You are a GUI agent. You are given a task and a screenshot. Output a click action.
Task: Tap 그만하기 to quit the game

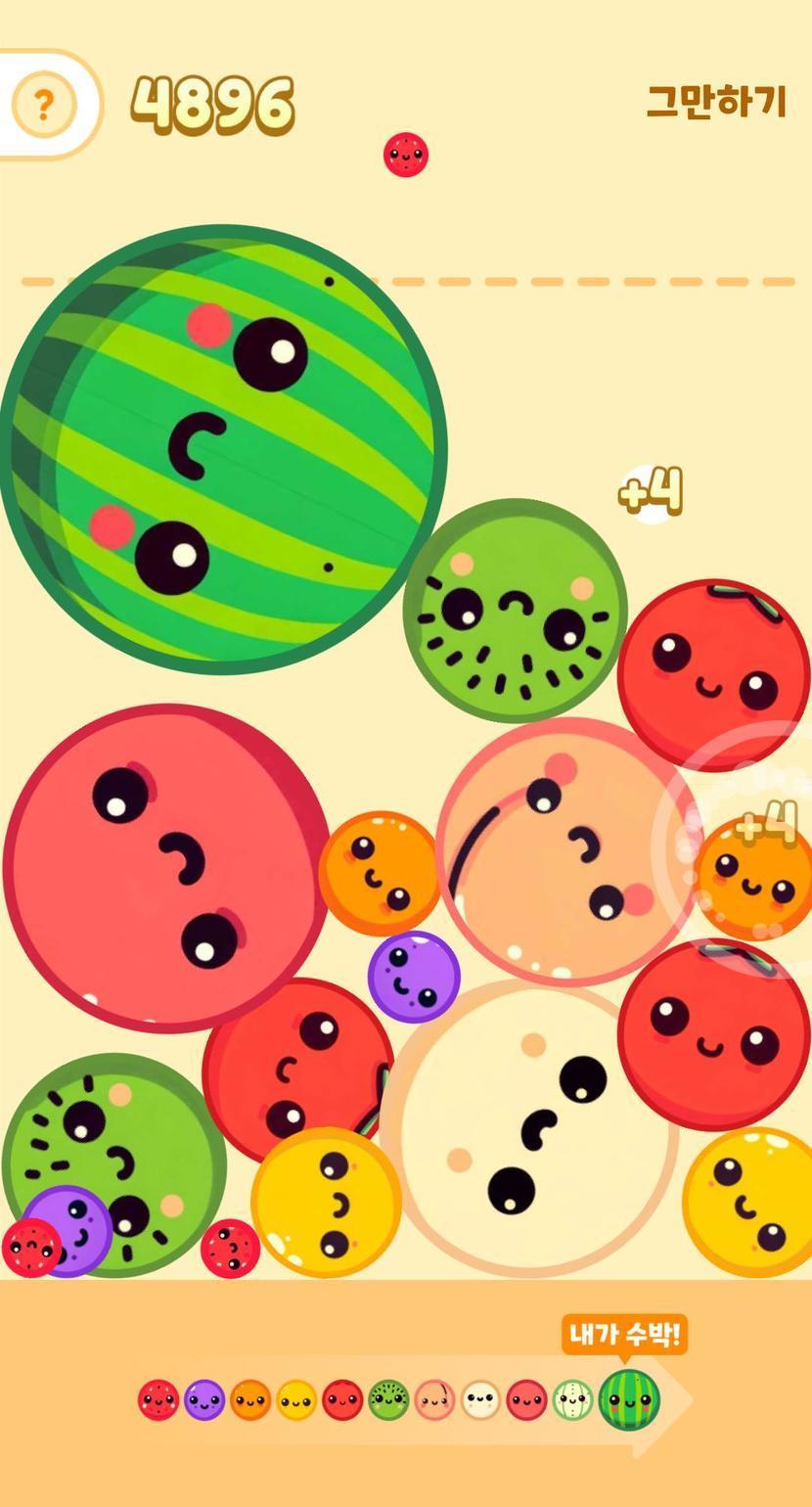[716, 102]
